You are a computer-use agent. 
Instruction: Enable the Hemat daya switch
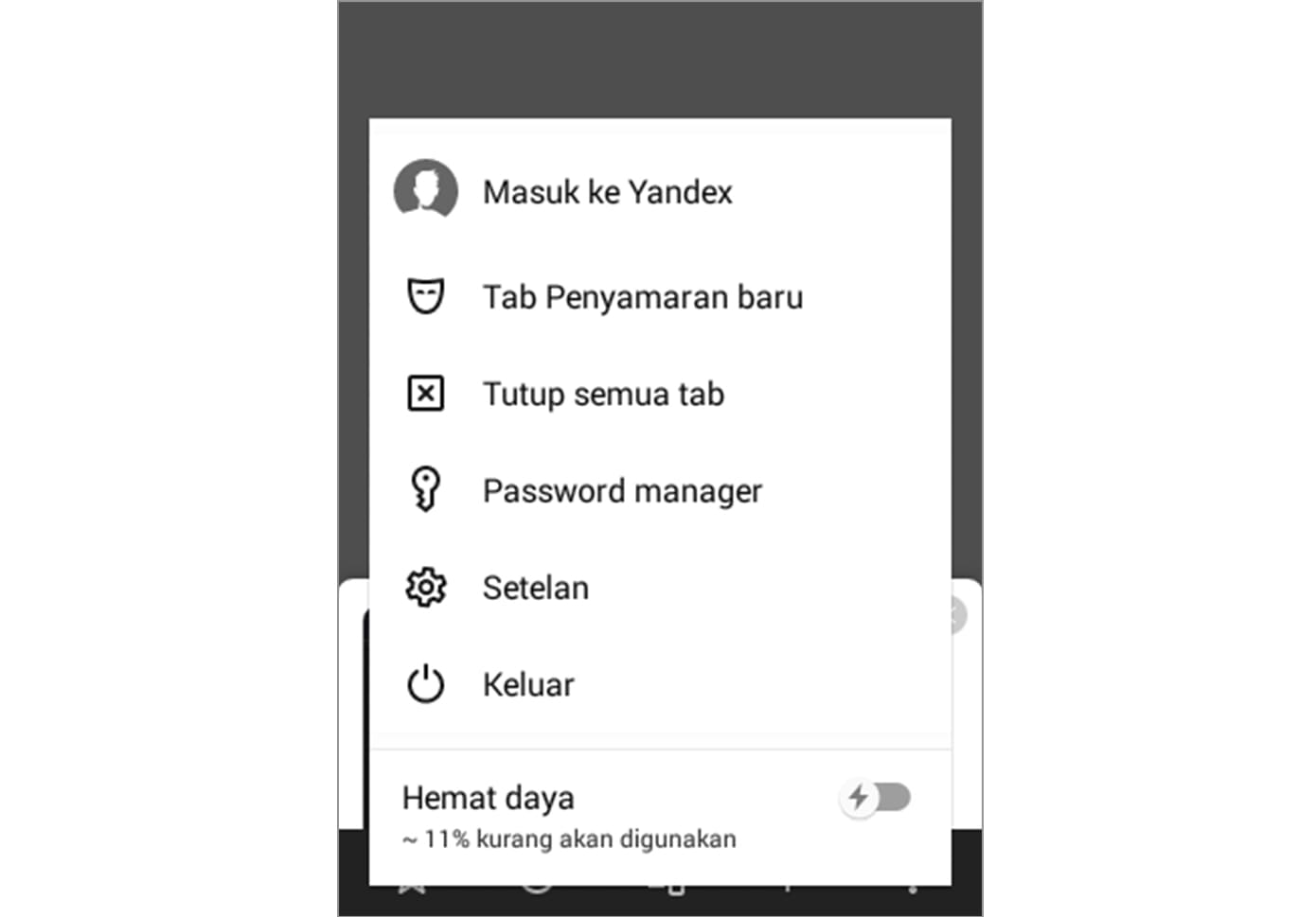point(876,798)
